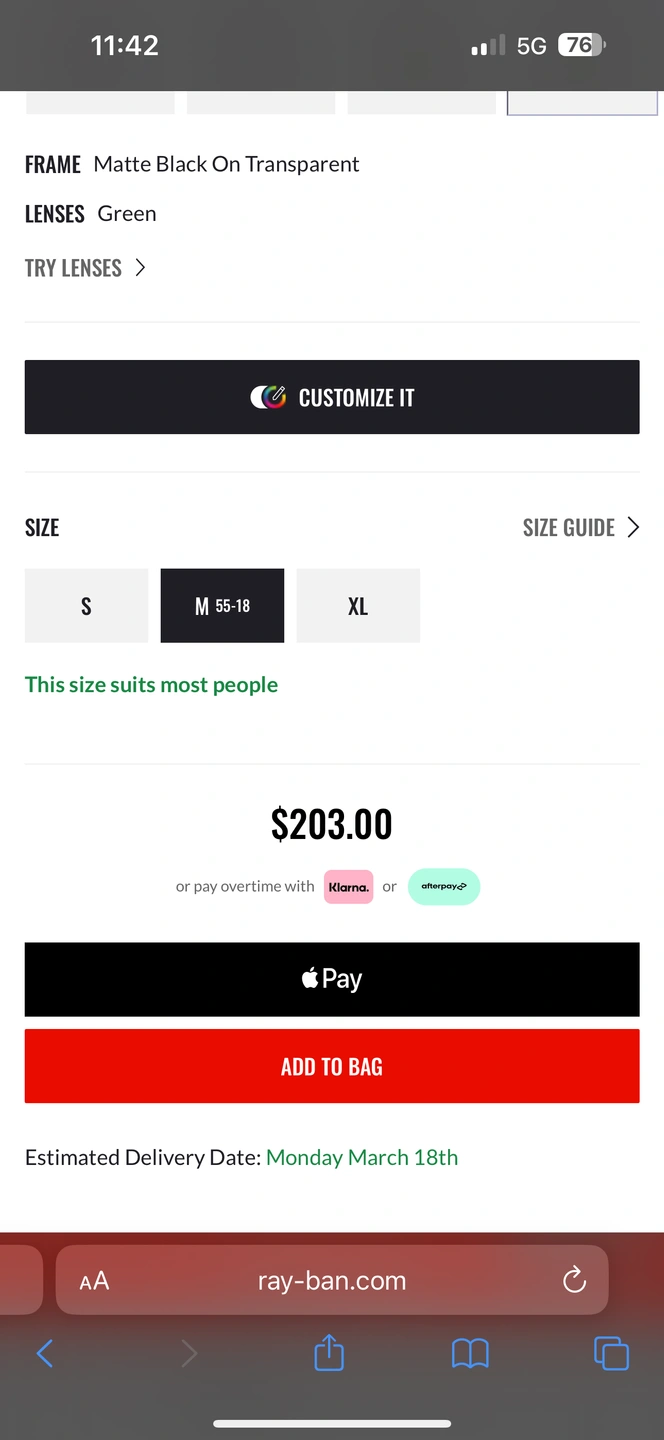Open the Size Guide
The height and width of the screenshot is (1440, 664).
tap(581, 527)
